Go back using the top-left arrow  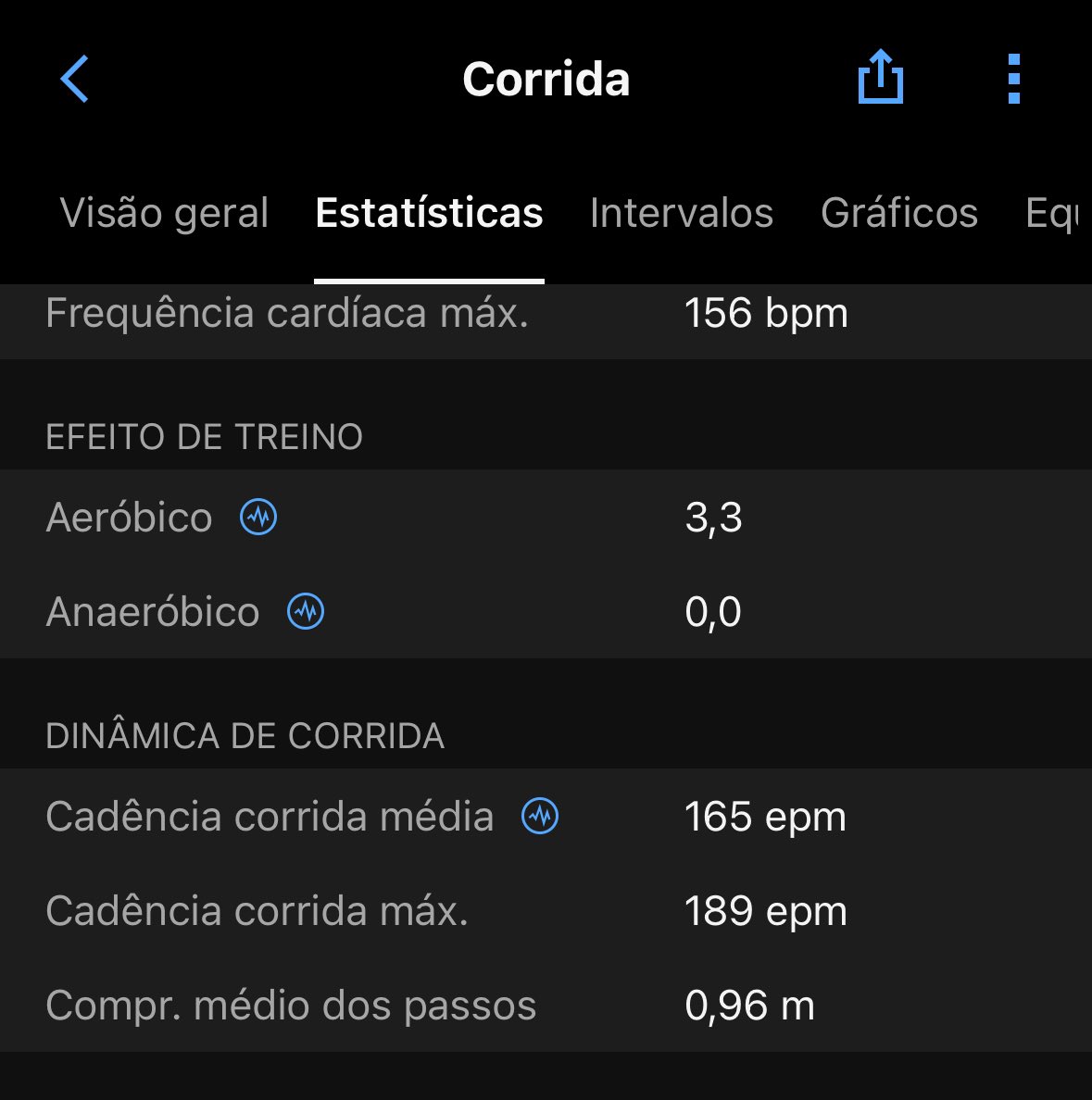(74, 79)
